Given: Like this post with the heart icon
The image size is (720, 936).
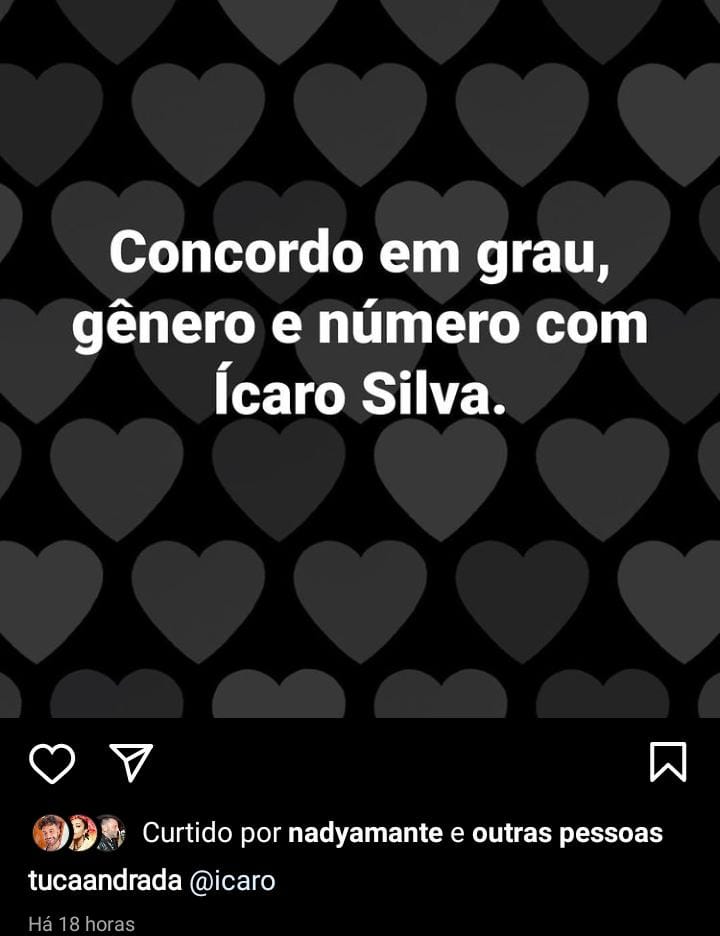Looking at the screenshot, I should 52,763.
